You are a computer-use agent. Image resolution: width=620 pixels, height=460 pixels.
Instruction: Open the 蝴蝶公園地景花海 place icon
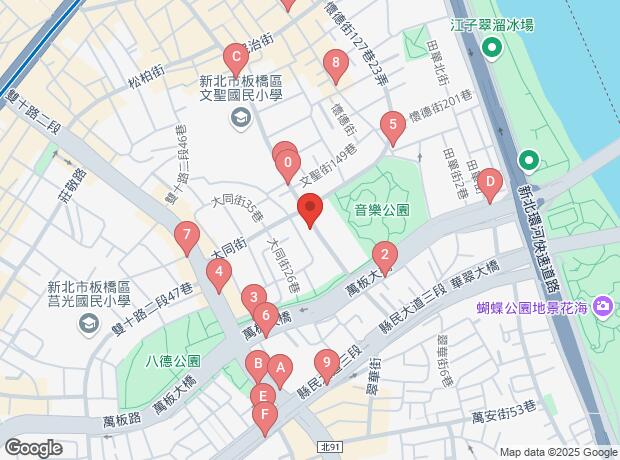click(604, 305)
